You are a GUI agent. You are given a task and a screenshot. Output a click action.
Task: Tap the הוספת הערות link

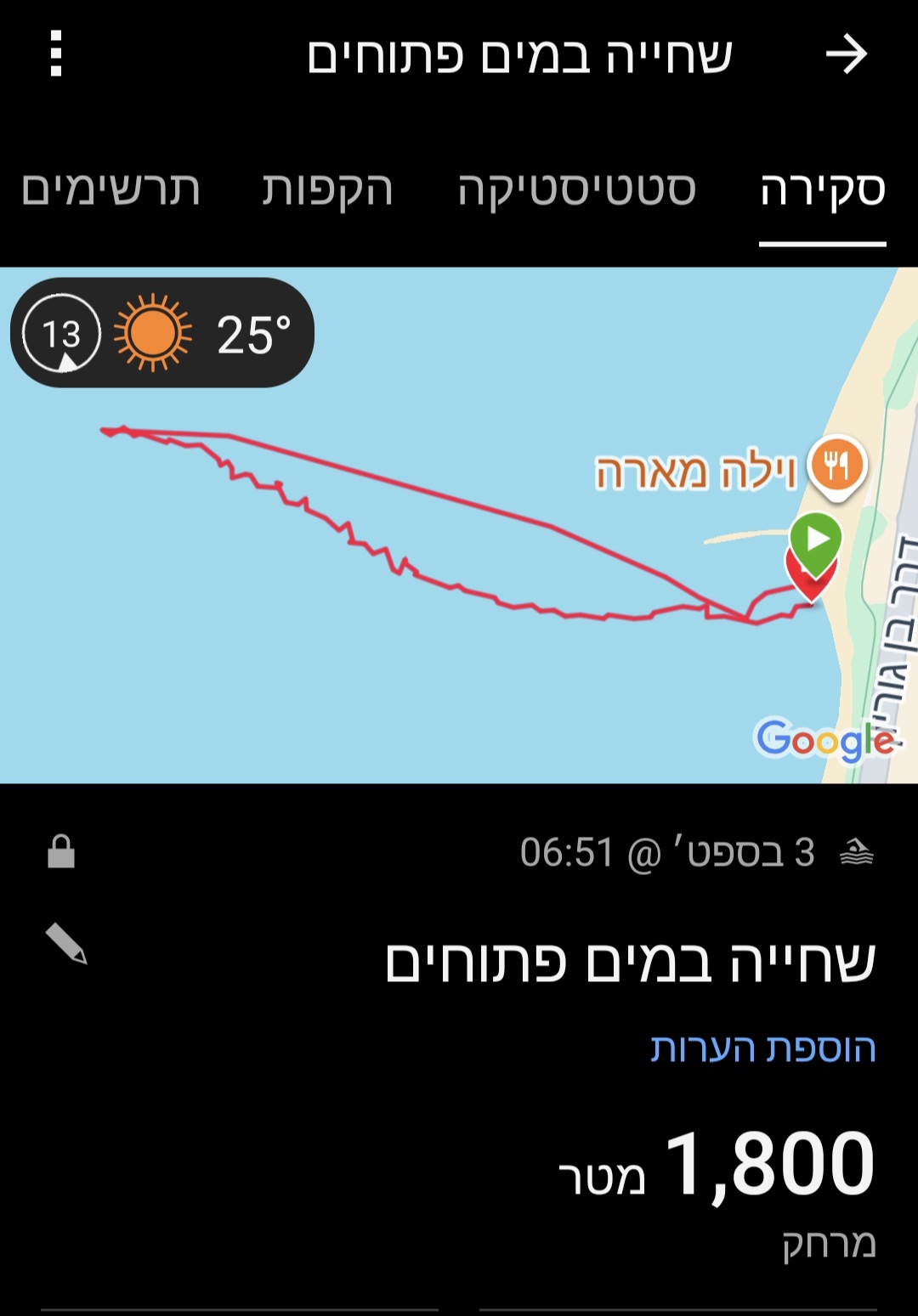pos(762,1048)
